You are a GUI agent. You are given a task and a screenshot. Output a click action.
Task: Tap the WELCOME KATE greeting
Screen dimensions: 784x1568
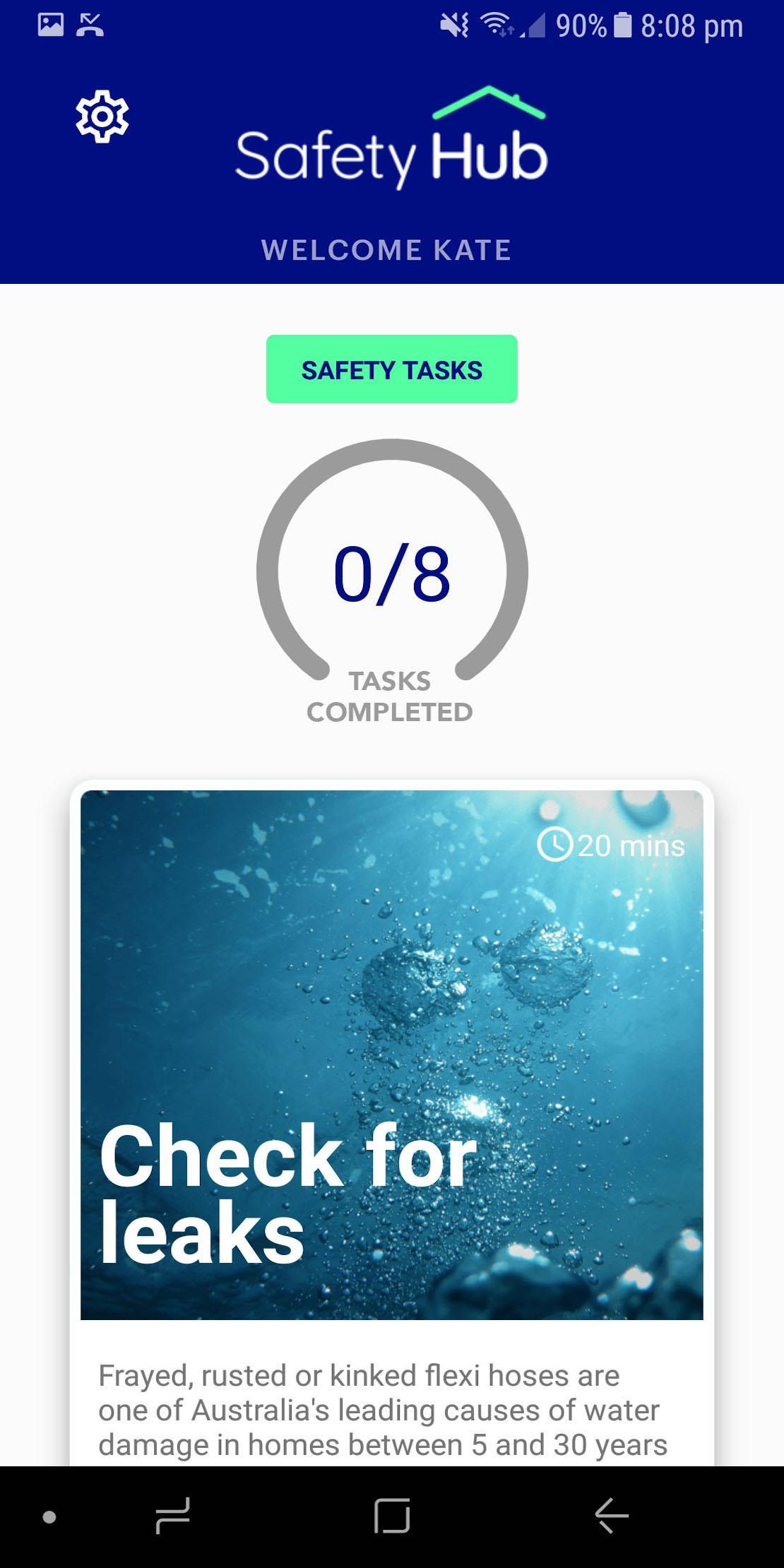click(x=388, y=249)
